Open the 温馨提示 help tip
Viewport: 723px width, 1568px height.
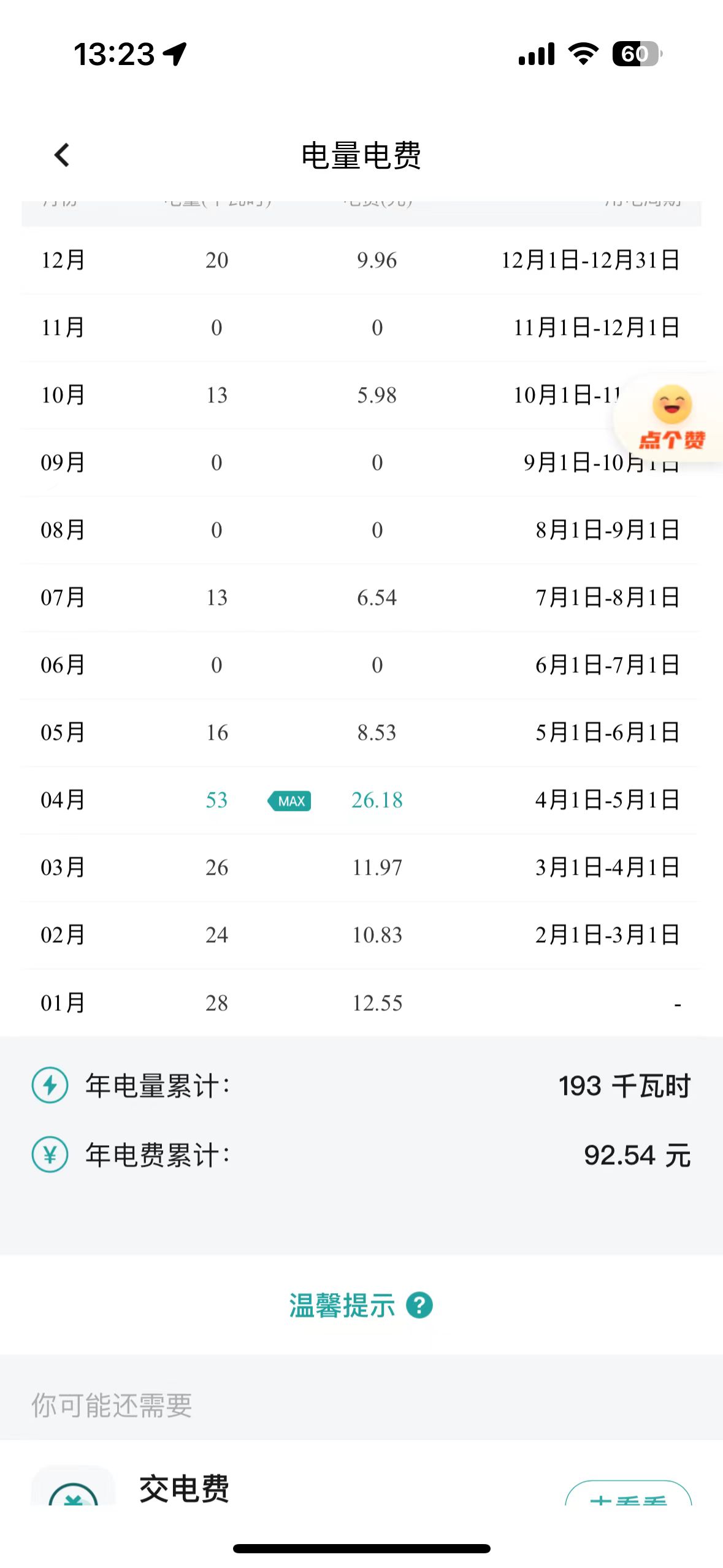[x=361, y=1305]
